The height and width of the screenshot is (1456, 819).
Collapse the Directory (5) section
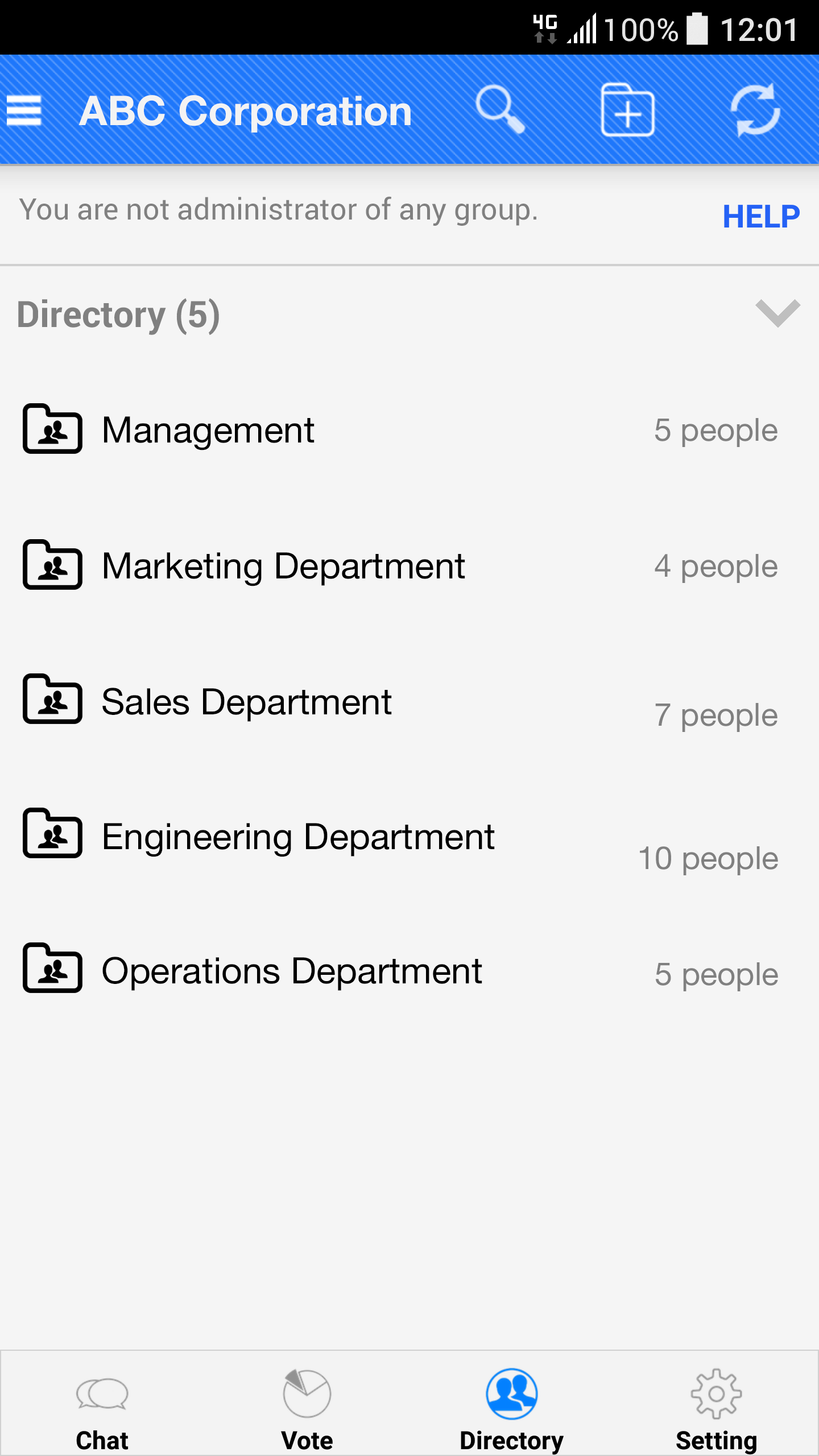coord(777,313)
